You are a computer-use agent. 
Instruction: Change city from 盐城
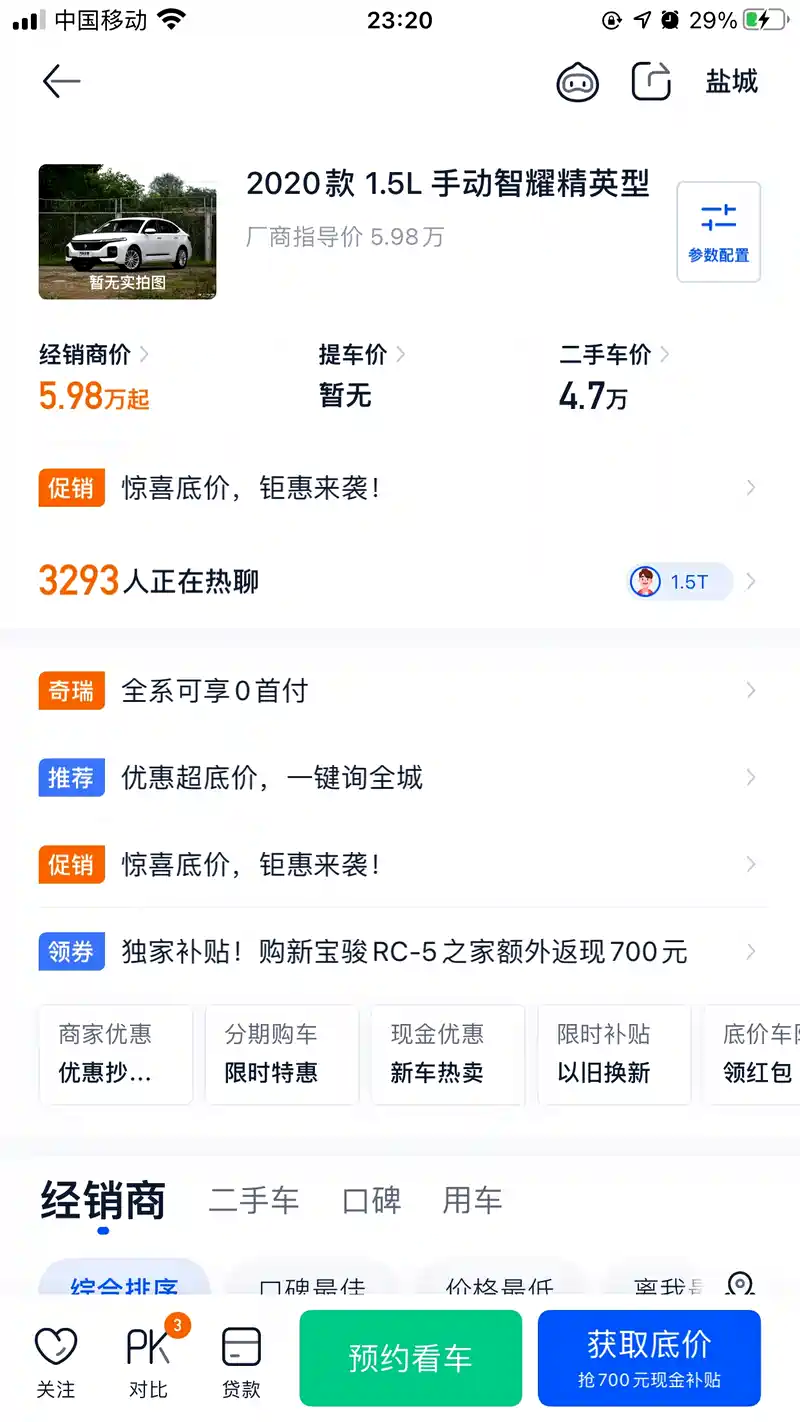point(732,82)
